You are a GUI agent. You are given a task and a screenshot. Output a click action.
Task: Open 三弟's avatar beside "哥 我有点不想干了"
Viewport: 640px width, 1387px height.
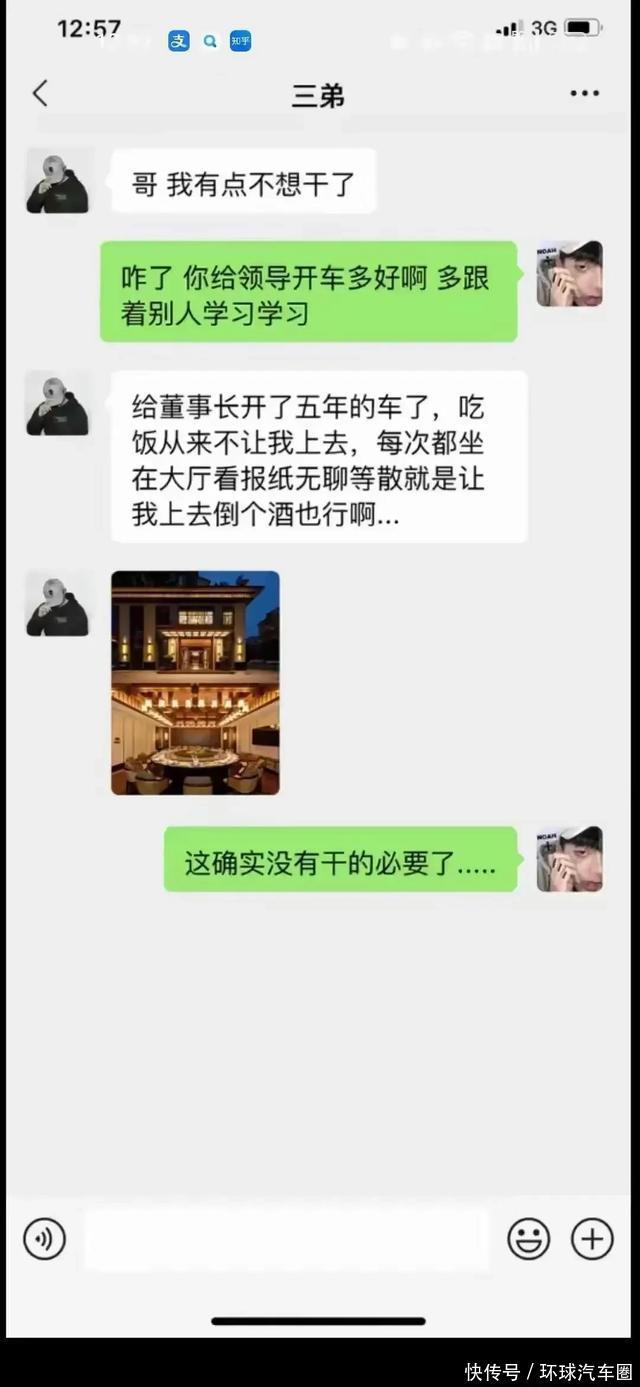click(x=57, y=181)
